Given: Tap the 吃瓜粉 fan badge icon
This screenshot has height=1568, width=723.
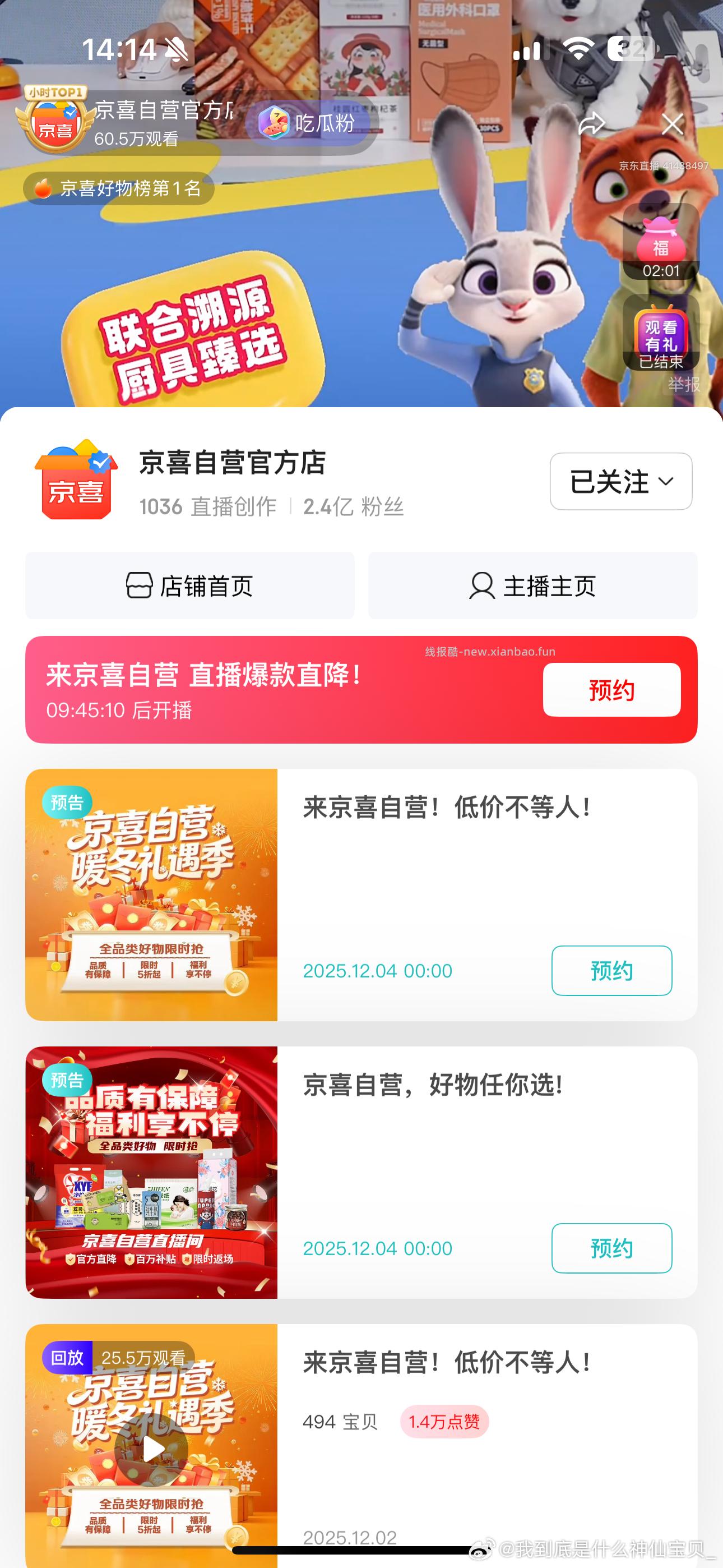Looking at the screenshot, I should pyautogui.click(x=276, y=122).
